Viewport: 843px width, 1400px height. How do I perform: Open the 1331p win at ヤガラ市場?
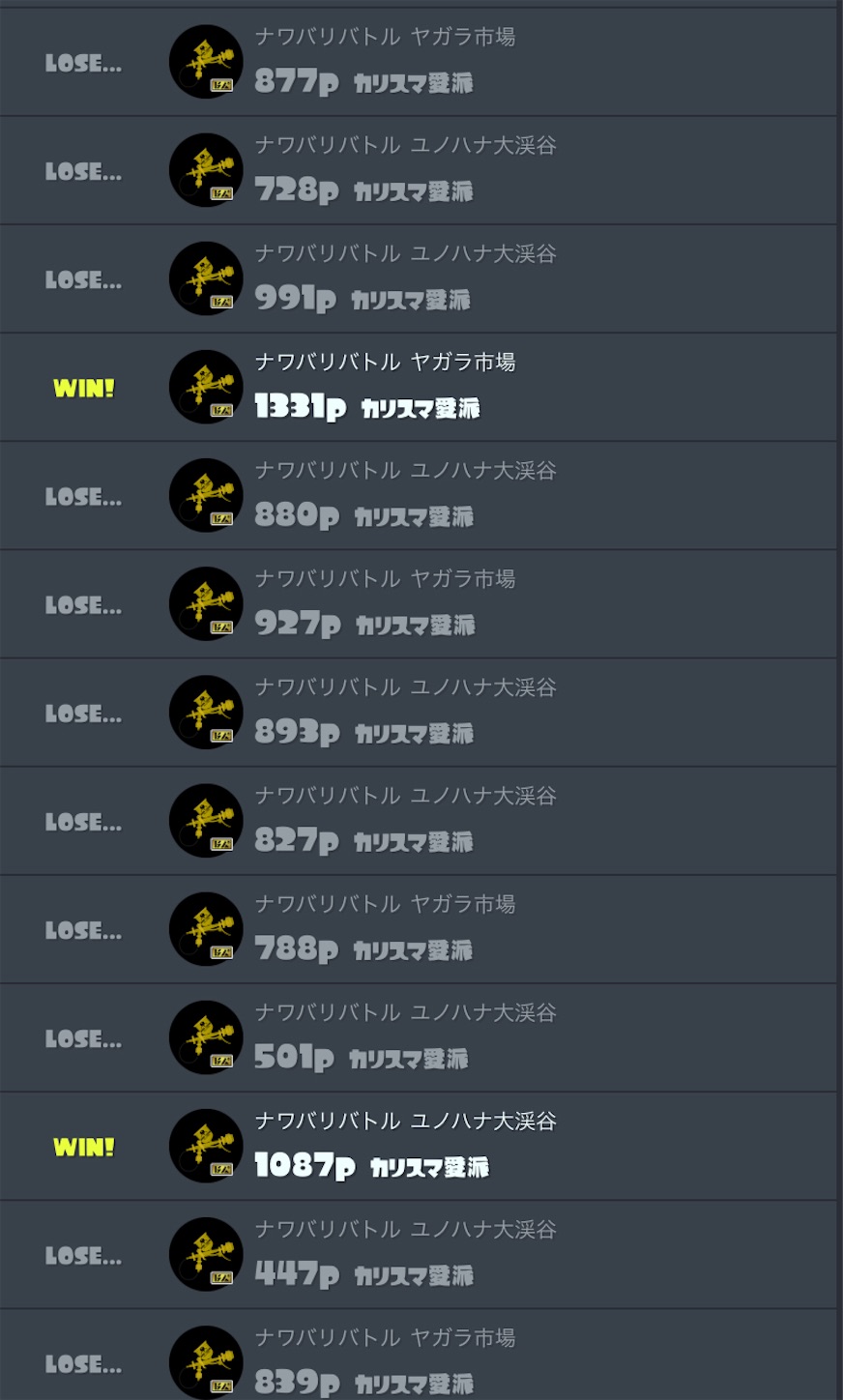(418, 388)
